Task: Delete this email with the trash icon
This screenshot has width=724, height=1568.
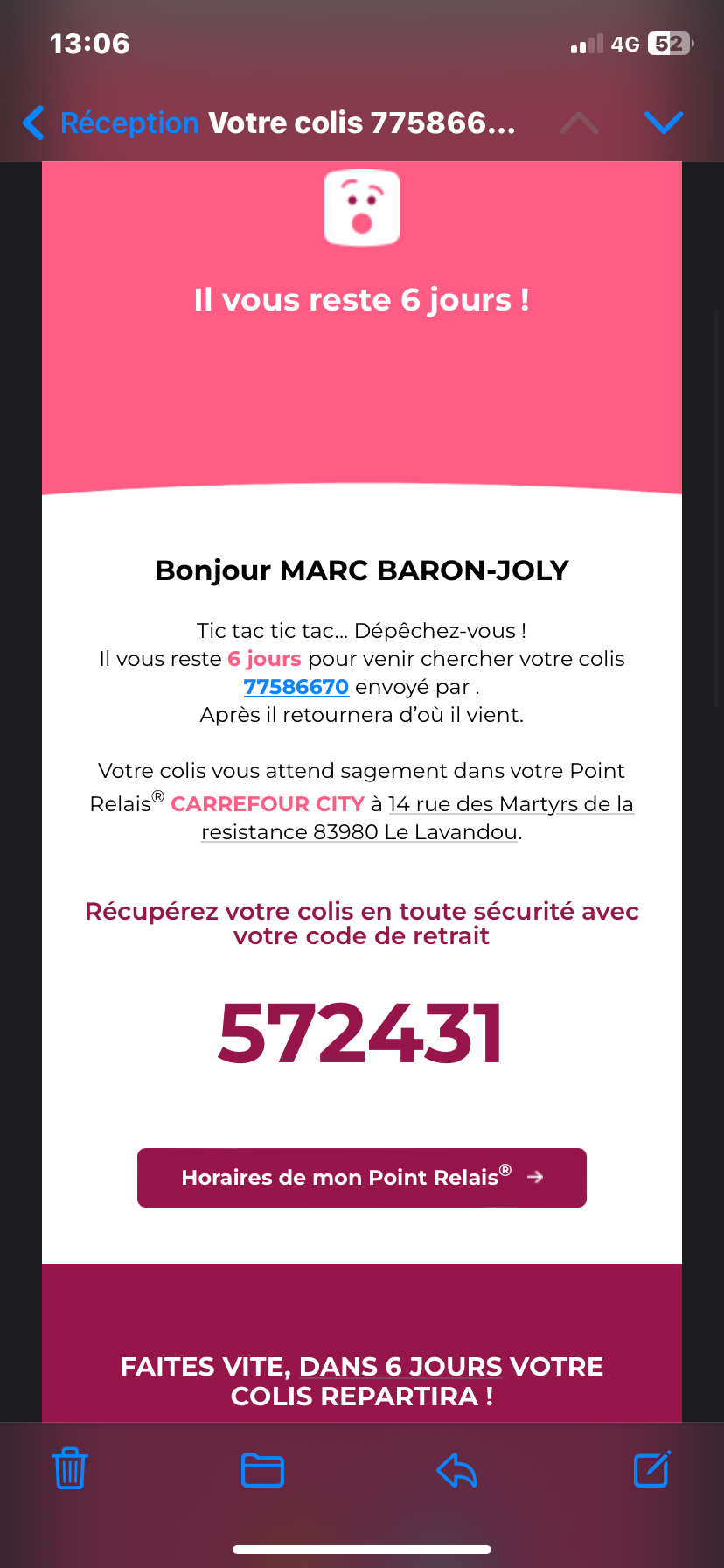Action: 70,1468
